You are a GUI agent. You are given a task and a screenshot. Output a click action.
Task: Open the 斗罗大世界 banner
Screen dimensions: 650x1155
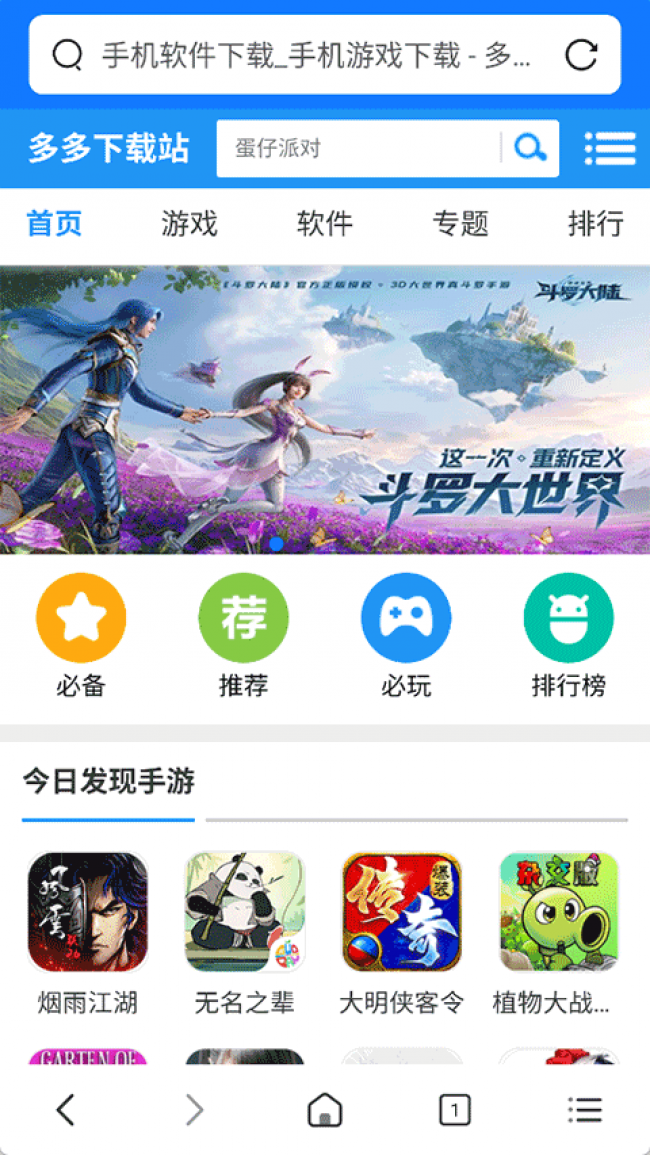click(325, 410)
